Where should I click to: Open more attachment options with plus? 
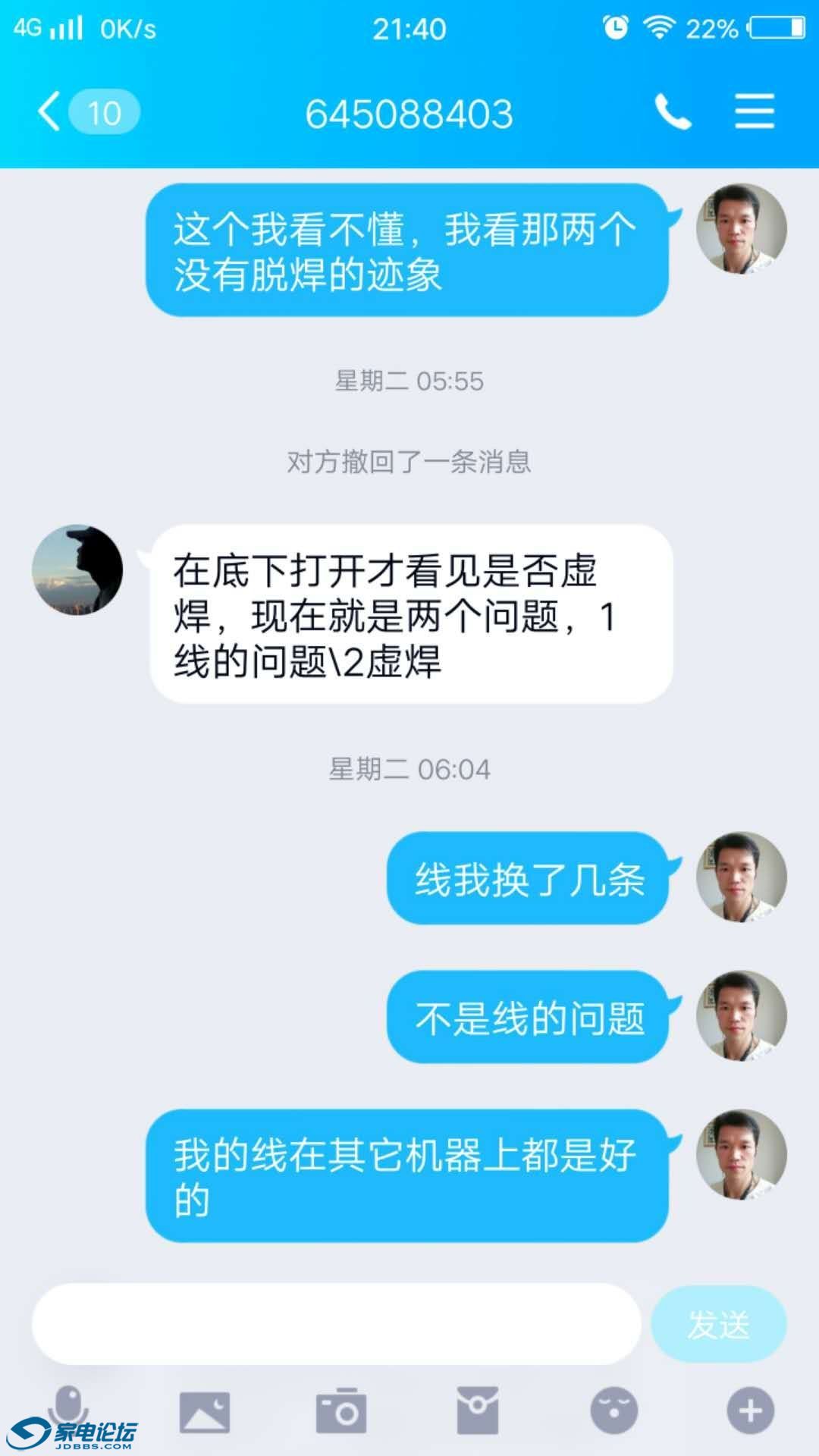point(750,1412)
